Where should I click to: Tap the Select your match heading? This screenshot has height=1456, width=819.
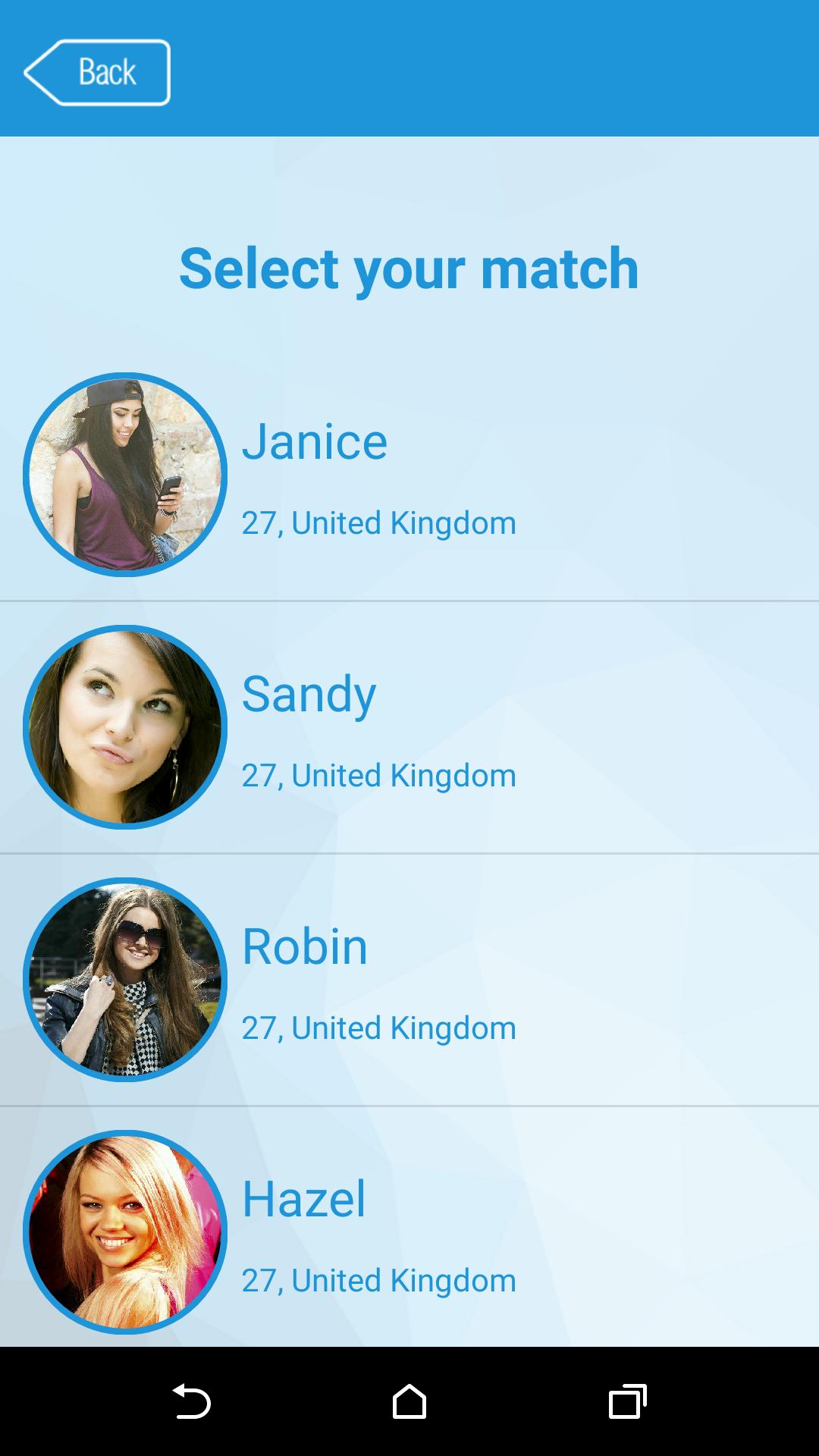point(409,269)
